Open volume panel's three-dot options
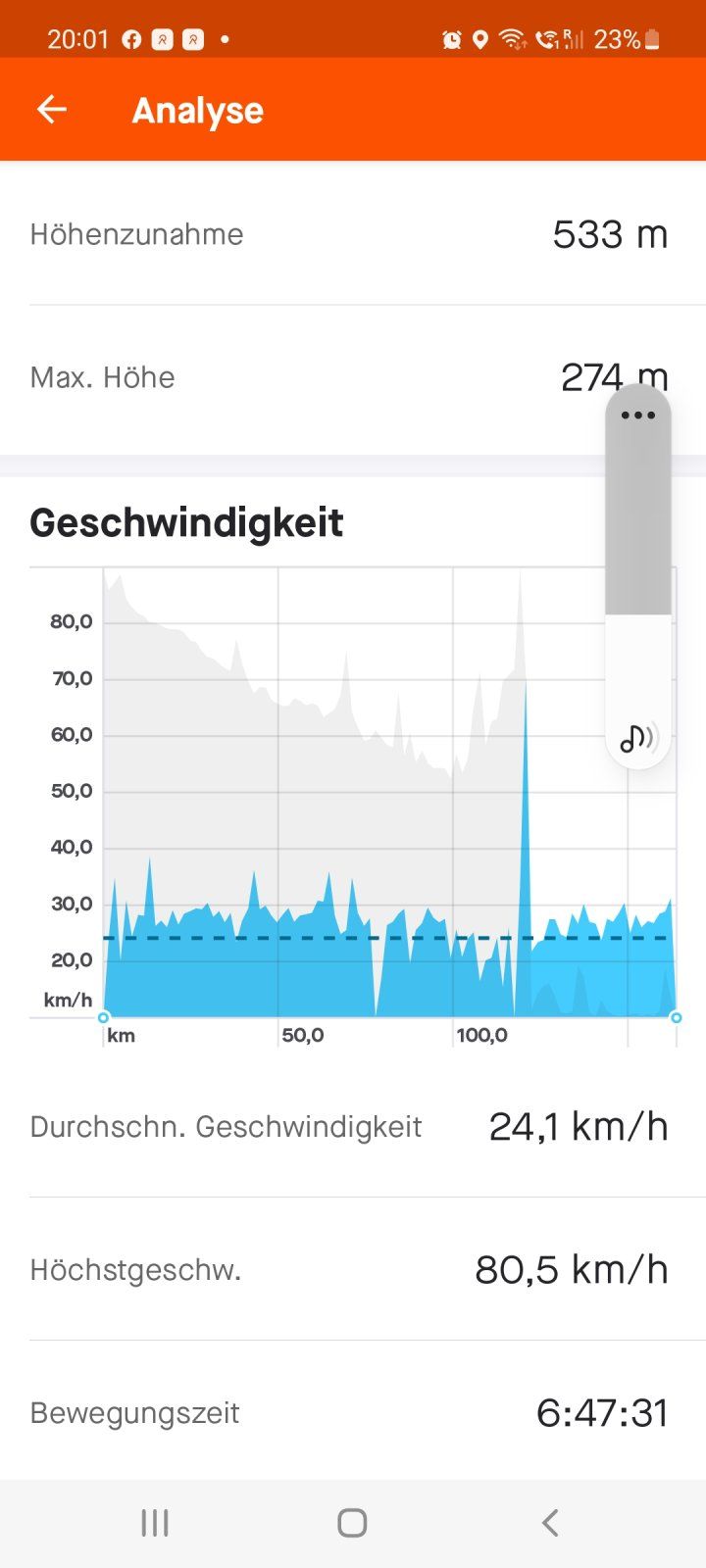 (x=638, y=415)
